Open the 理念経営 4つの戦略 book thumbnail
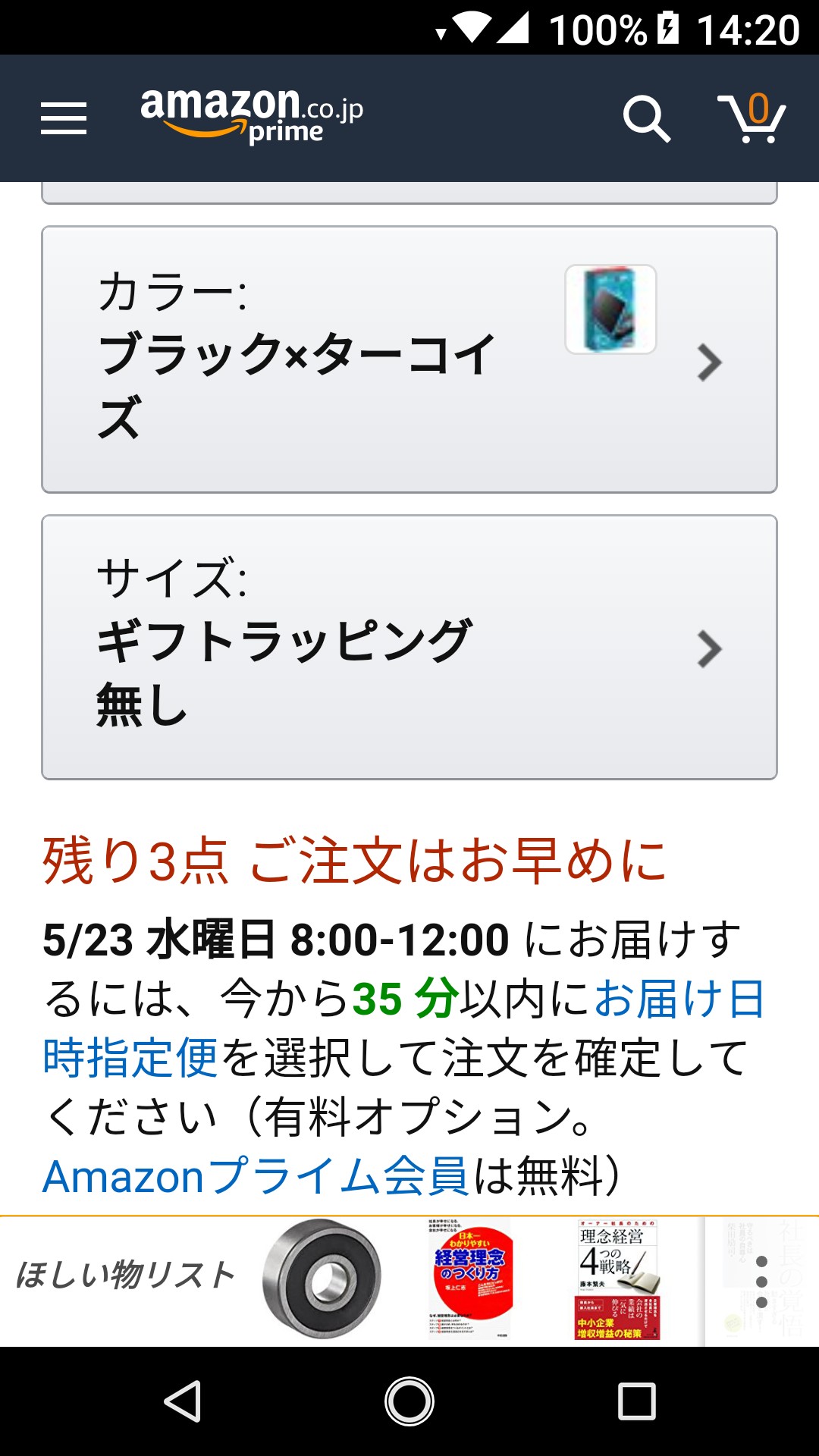The width and height of the screenshot is (819, 1456). (x=618, y=1280)
